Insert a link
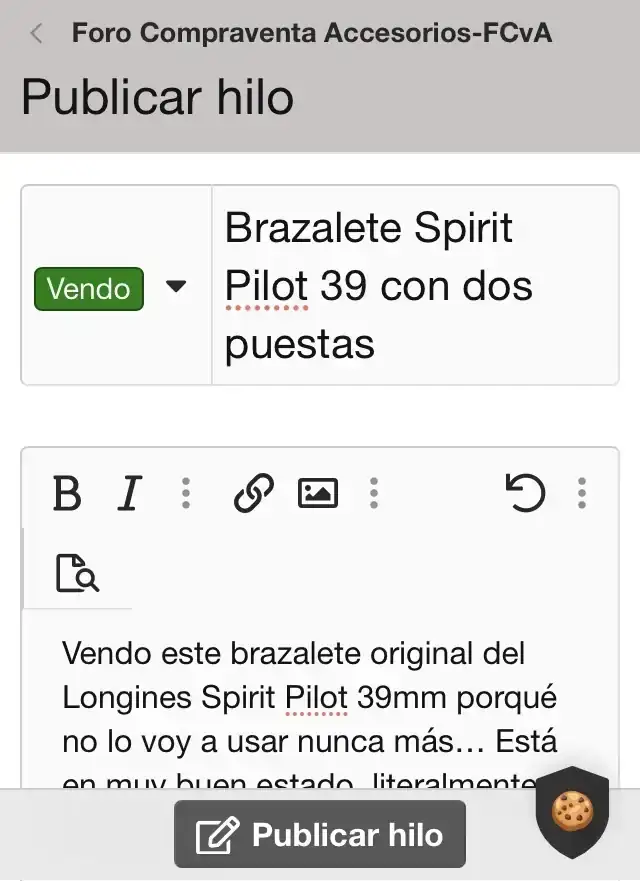This screenshot has height=881, width=640. tap(254, 493)
